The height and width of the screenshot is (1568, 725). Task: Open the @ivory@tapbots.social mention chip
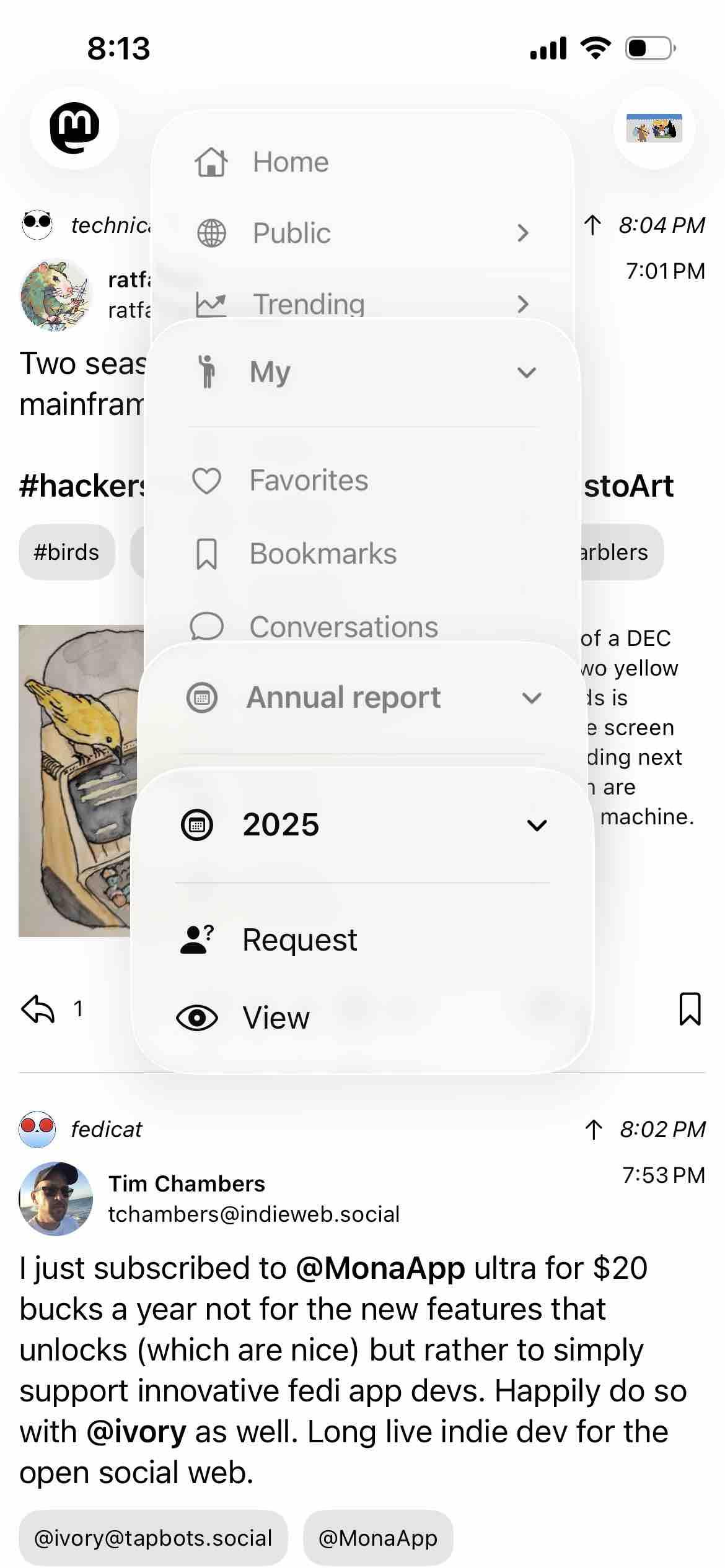click(153, 1538)
